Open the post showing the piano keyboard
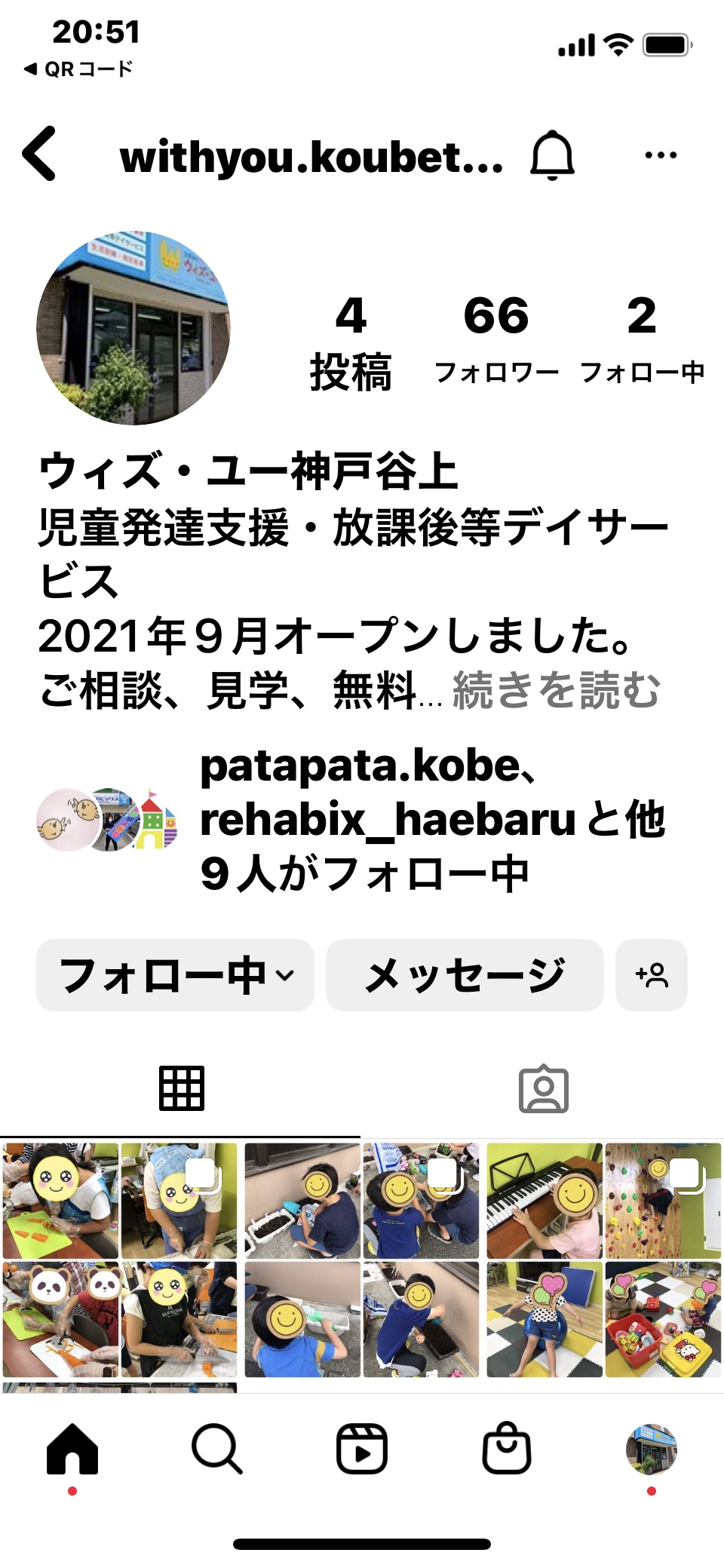Image resolution: width=724 pixels, height=1568 pixels. click(x=603, y=1260)
